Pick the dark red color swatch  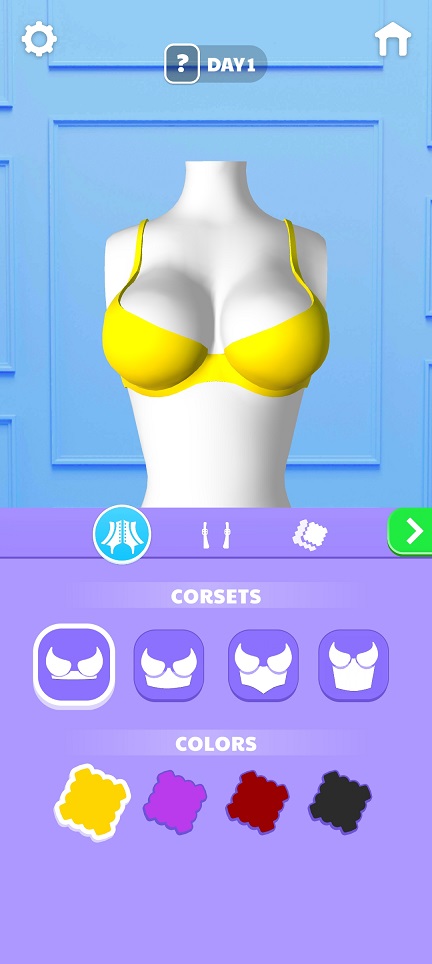(257, 802)
